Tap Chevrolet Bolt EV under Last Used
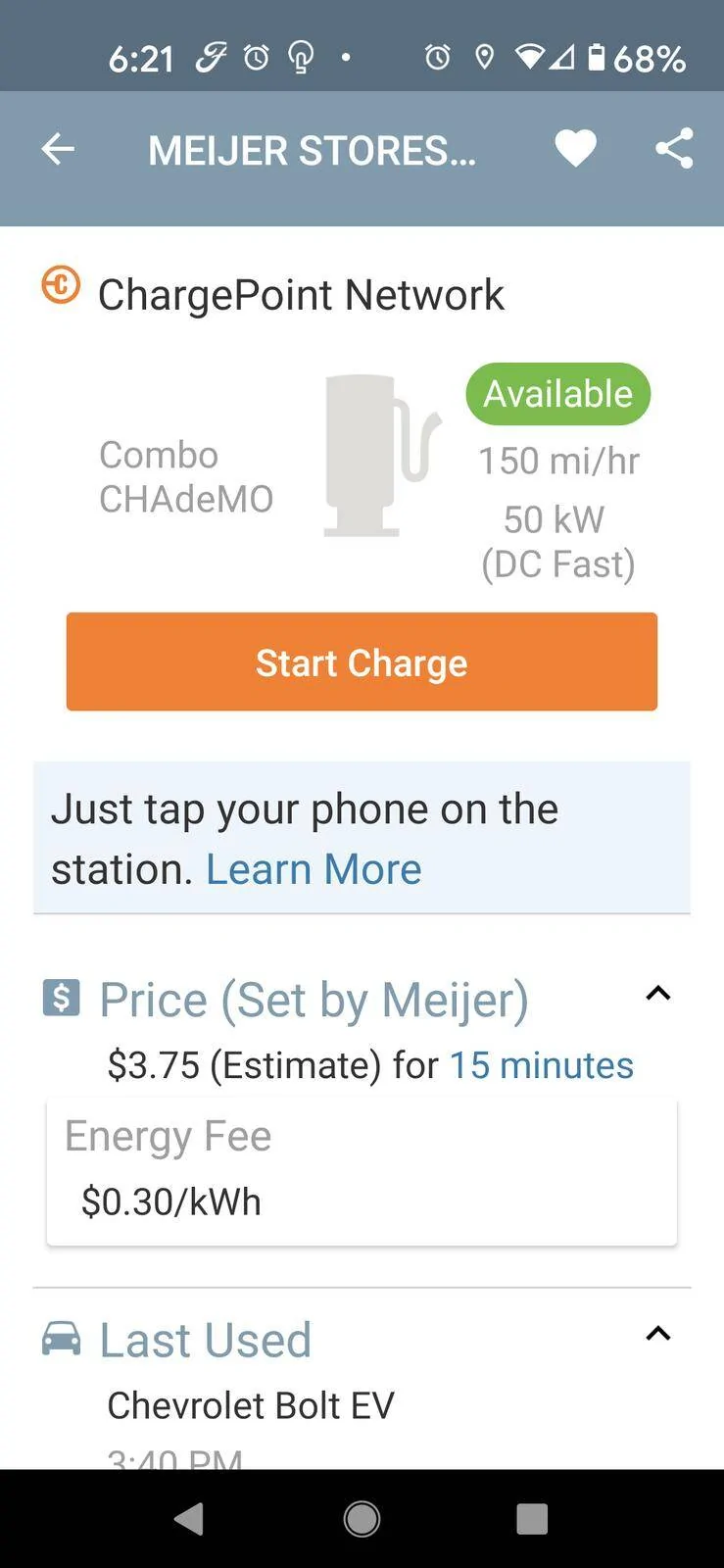The image size is (724, 1568). (250, 1404)
